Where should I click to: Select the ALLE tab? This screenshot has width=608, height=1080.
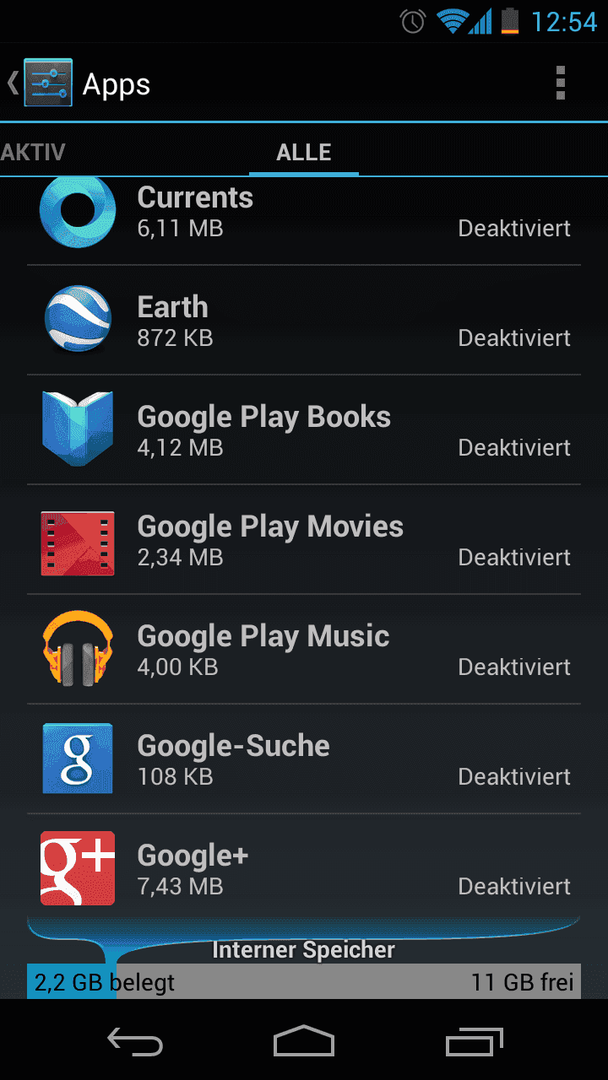tap(304, 152)
